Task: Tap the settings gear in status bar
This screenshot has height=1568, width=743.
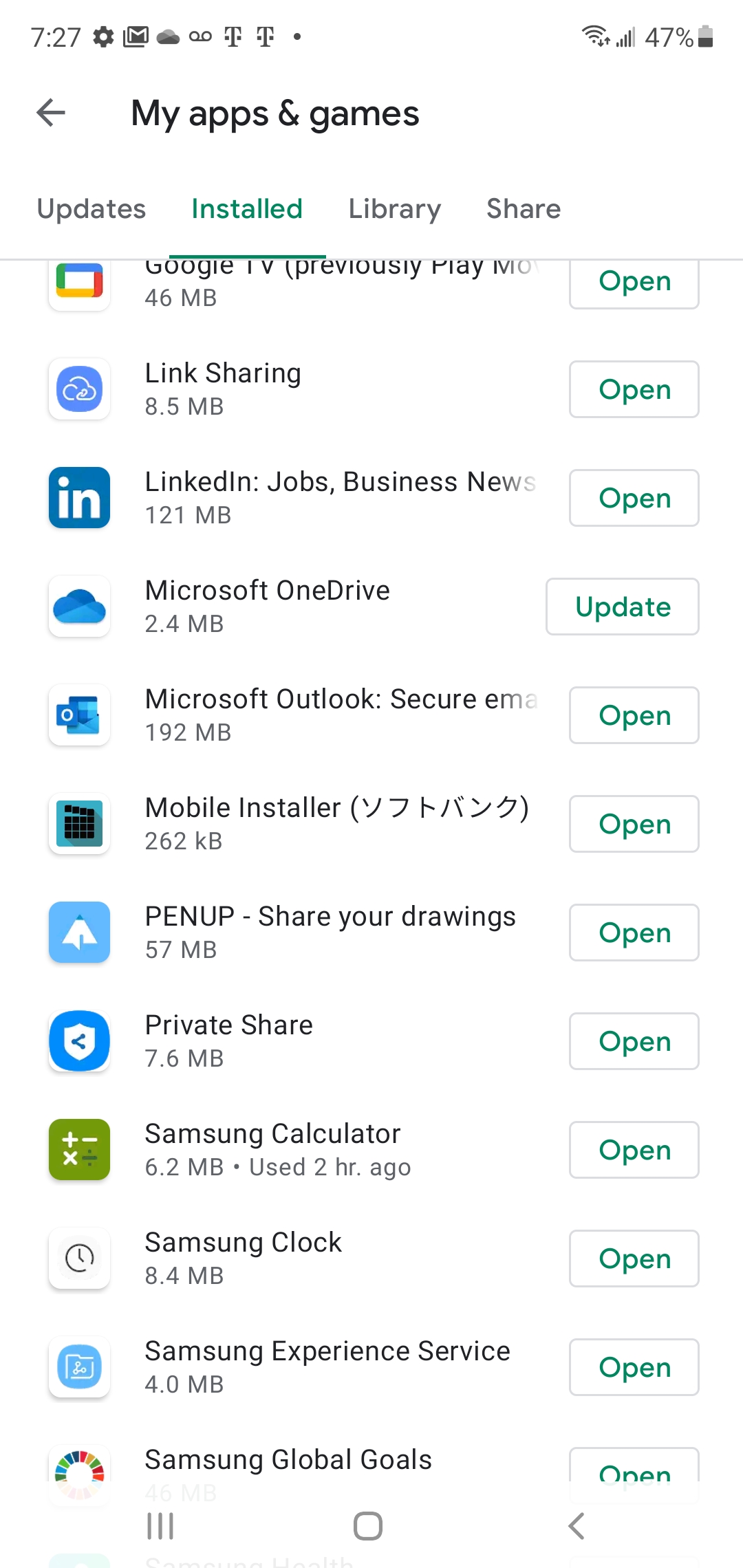Action: coord(104,36)
